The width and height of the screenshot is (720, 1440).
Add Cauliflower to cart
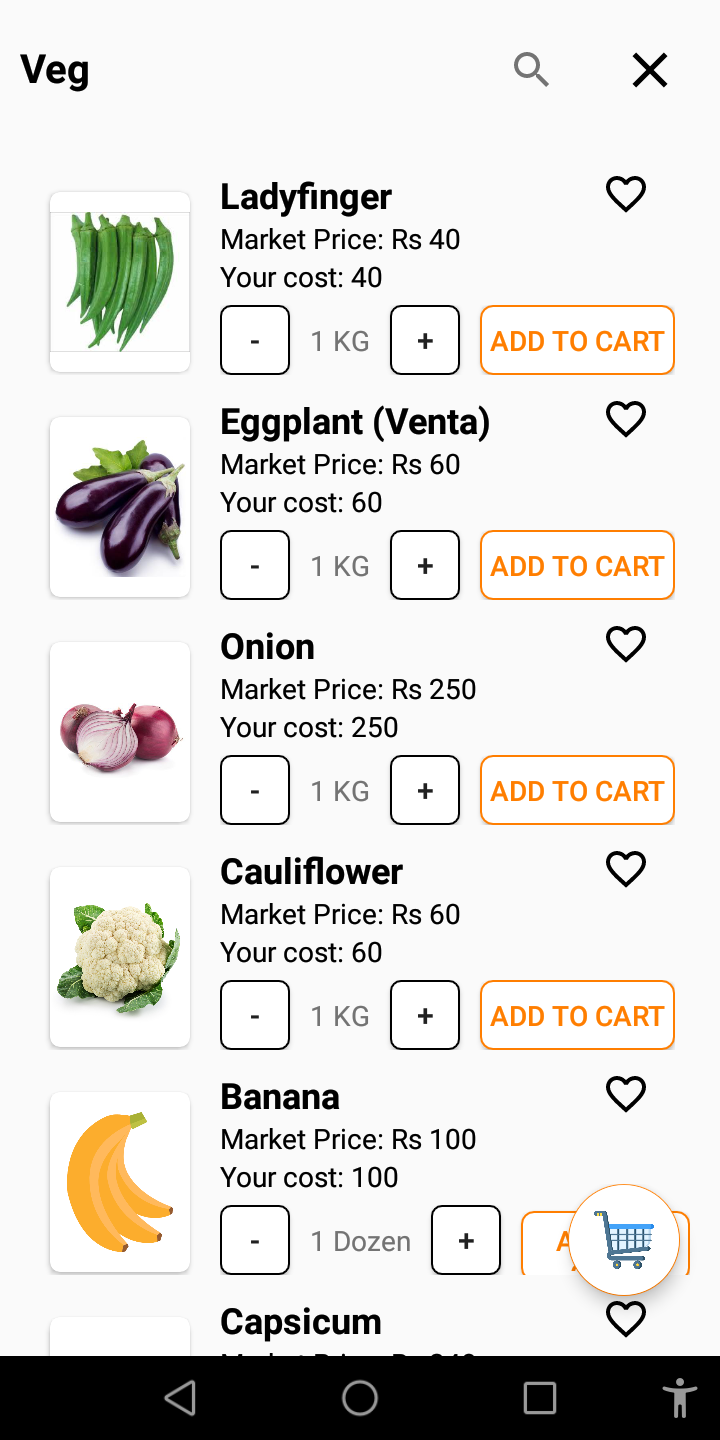(577, 1015)
